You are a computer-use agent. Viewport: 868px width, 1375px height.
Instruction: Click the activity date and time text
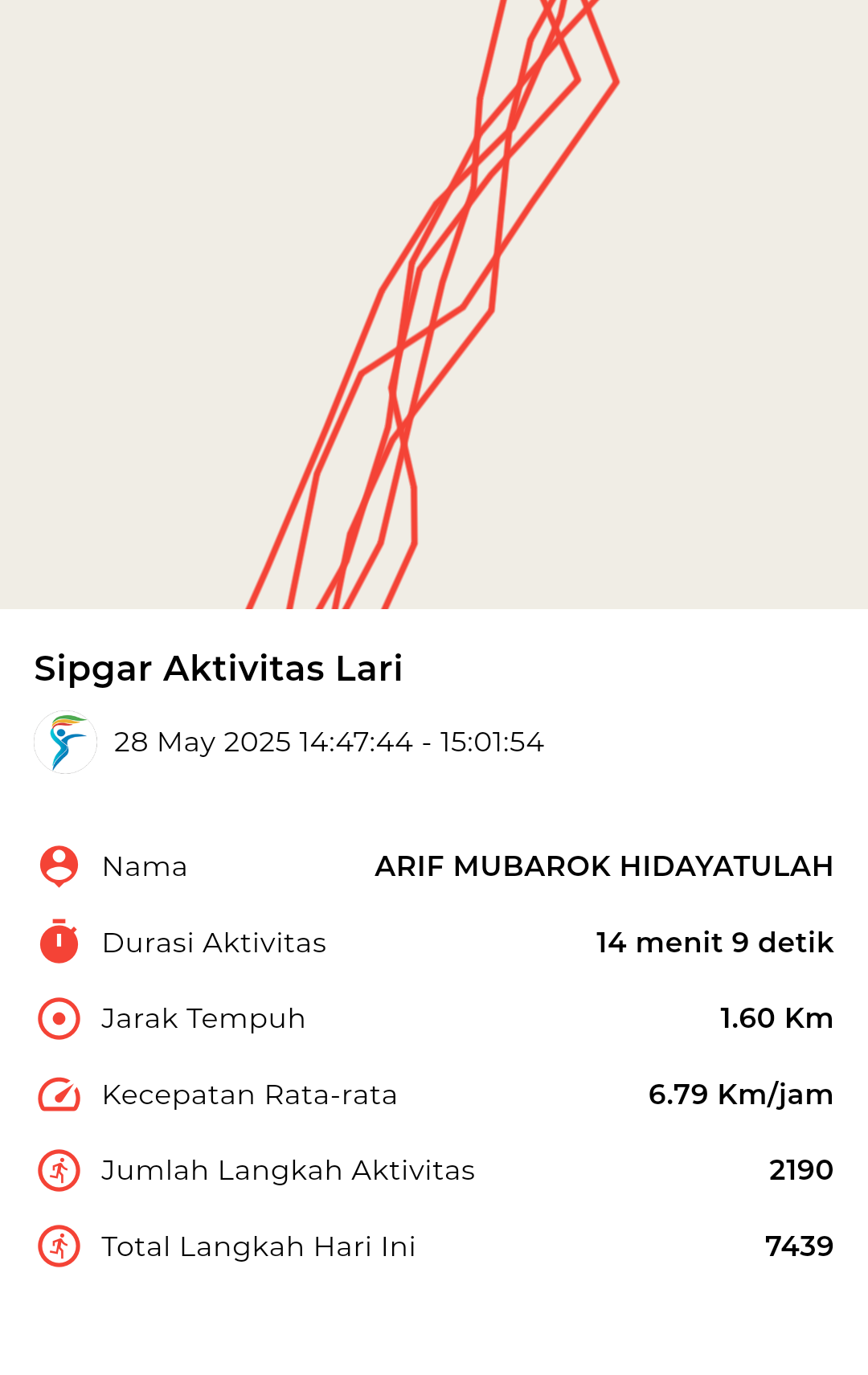(330, 743)
